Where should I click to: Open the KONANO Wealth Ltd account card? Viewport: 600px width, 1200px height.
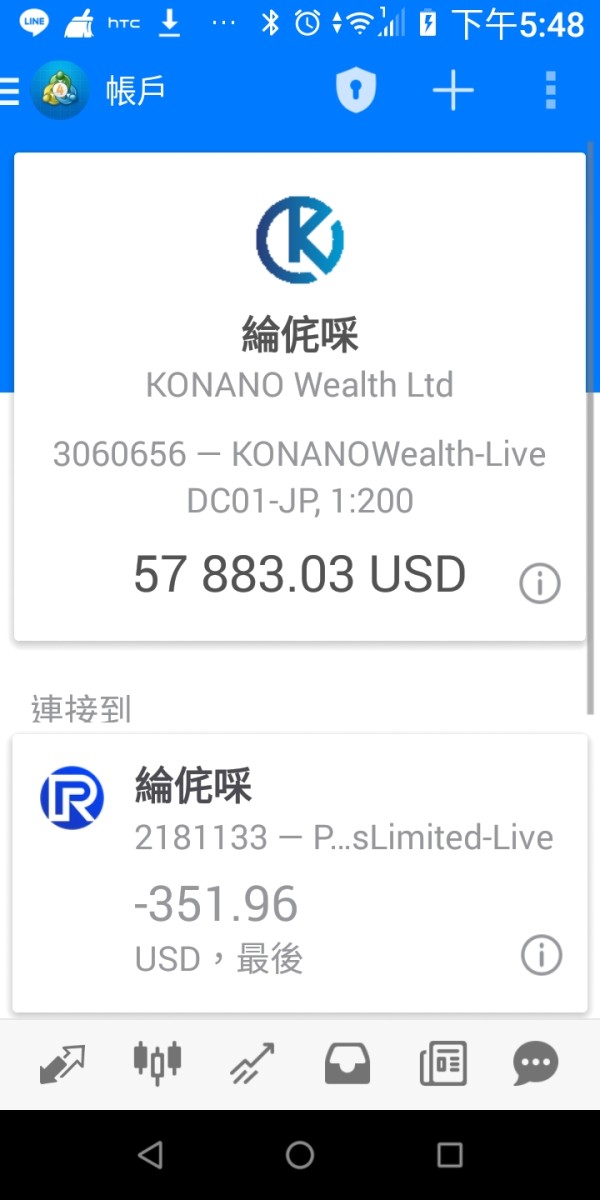click(299, 396)
